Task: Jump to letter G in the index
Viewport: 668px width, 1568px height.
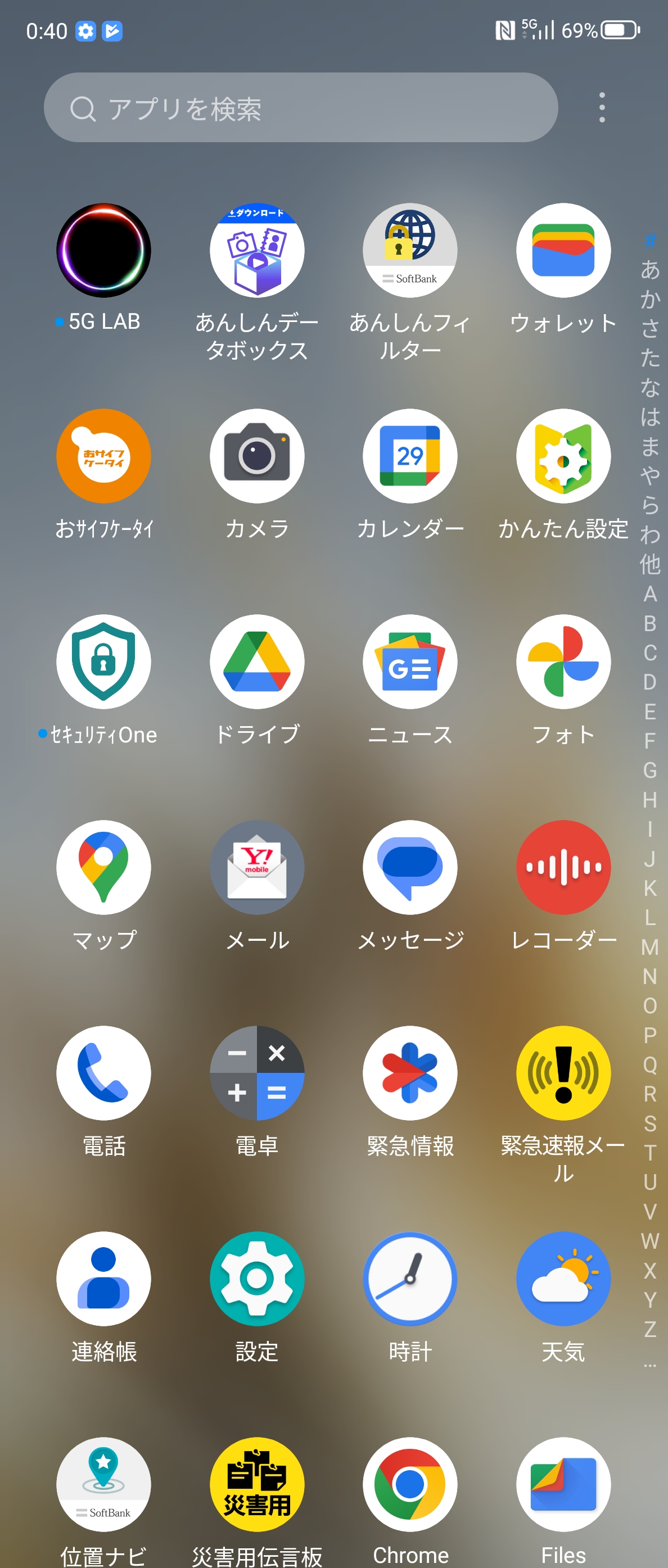Action: [x=650, y=770]
